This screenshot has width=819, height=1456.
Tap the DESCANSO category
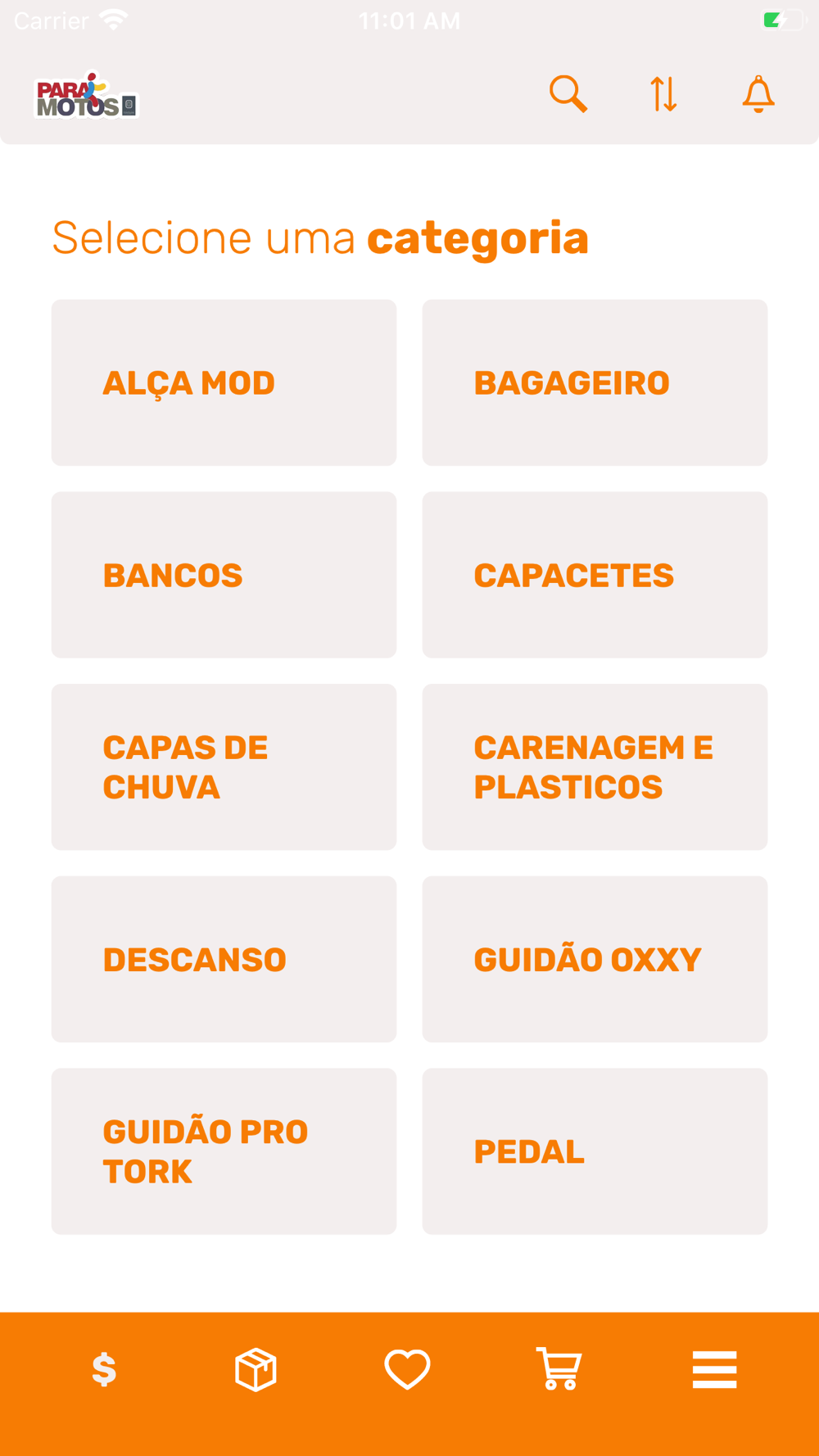click(224, 959)
